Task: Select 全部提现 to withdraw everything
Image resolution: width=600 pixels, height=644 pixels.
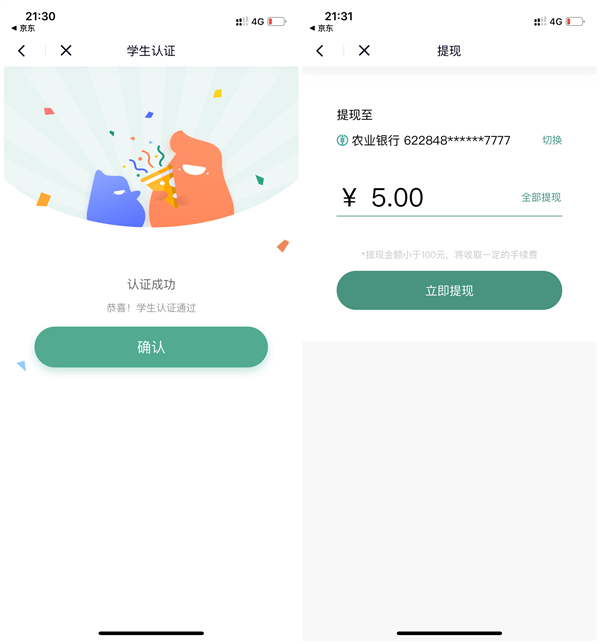Action: click(x=541, y=198)
